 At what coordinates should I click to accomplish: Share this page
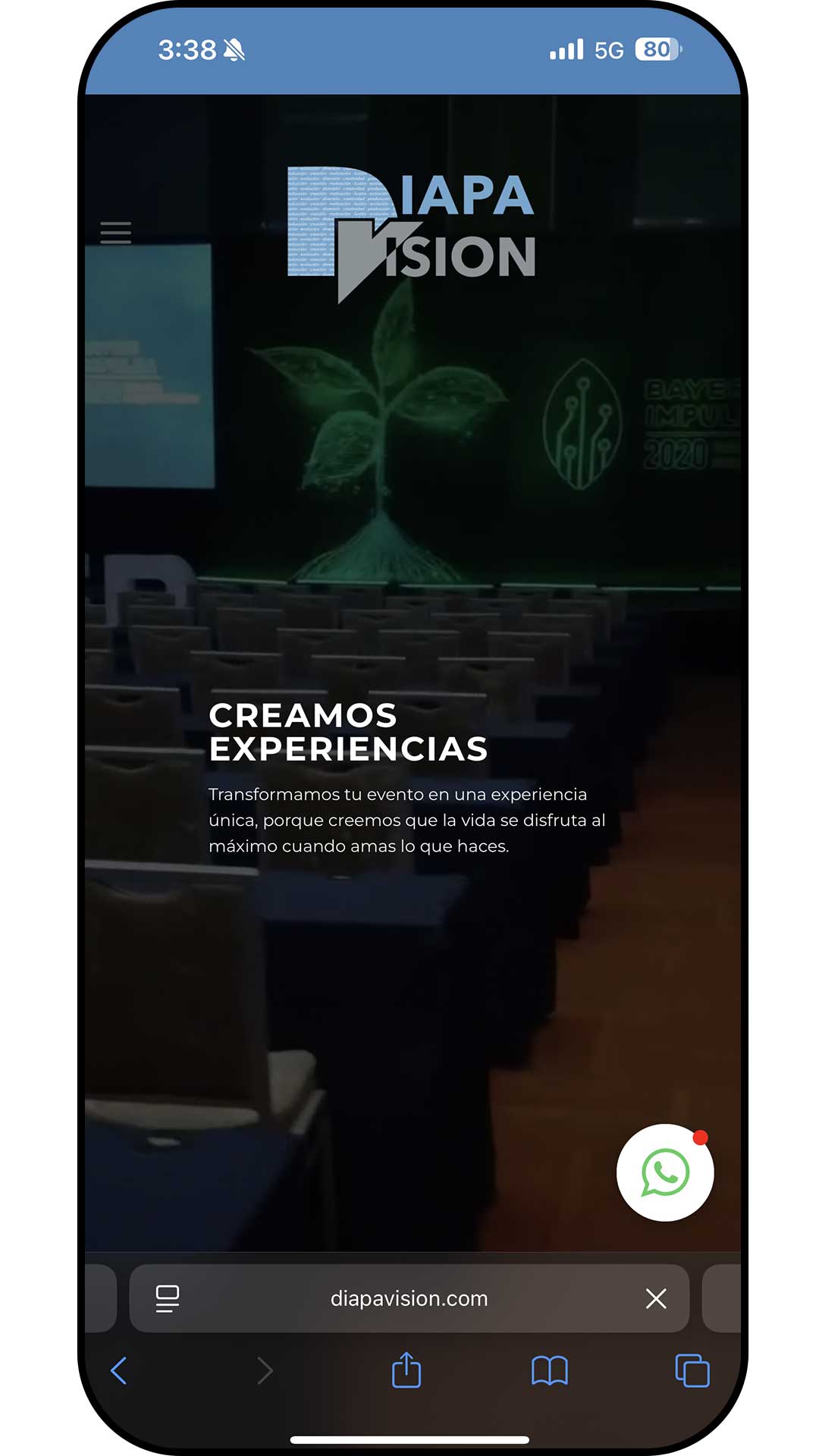[406, 1370]
